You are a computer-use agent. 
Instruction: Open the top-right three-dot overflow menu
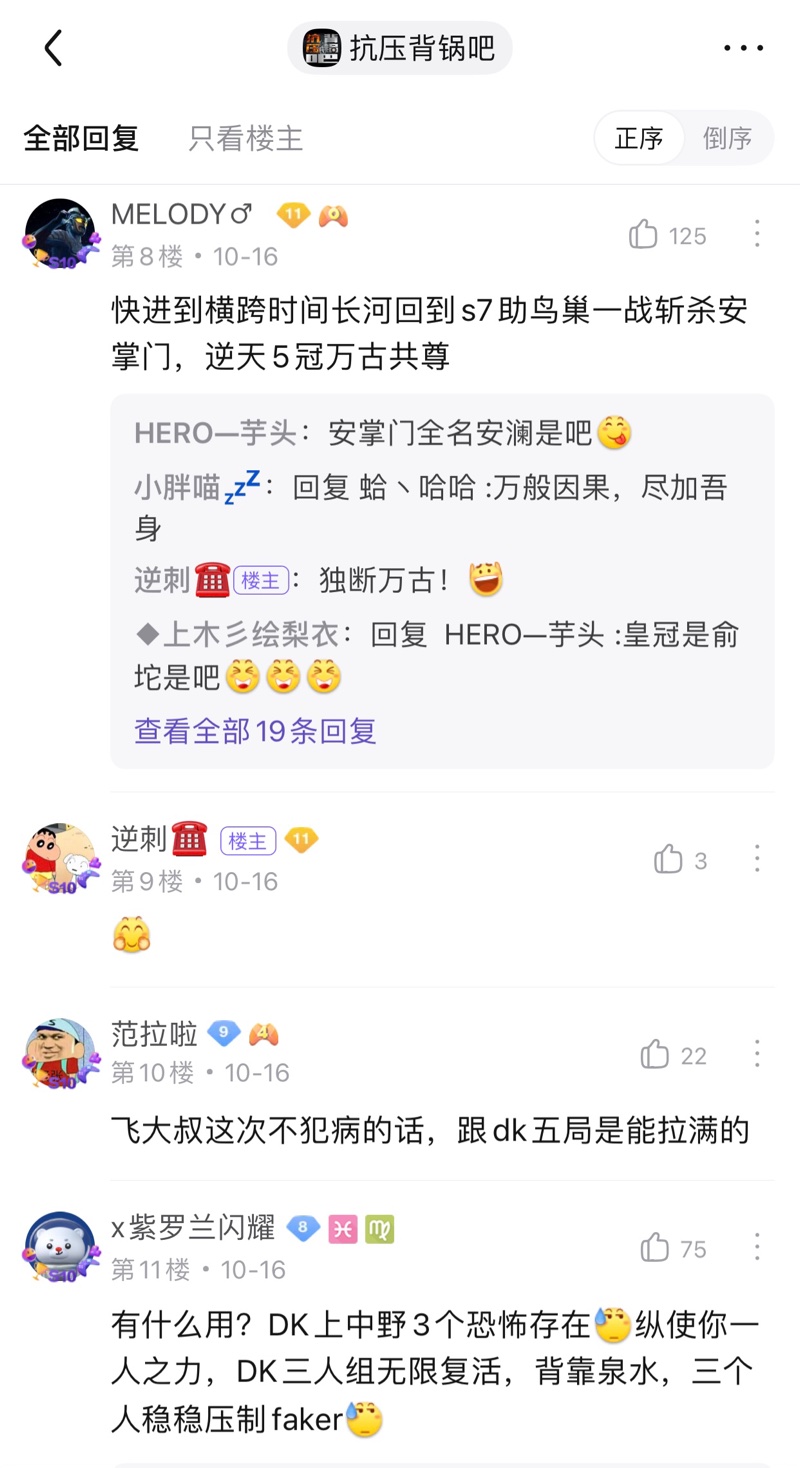[x=743, y=48]
